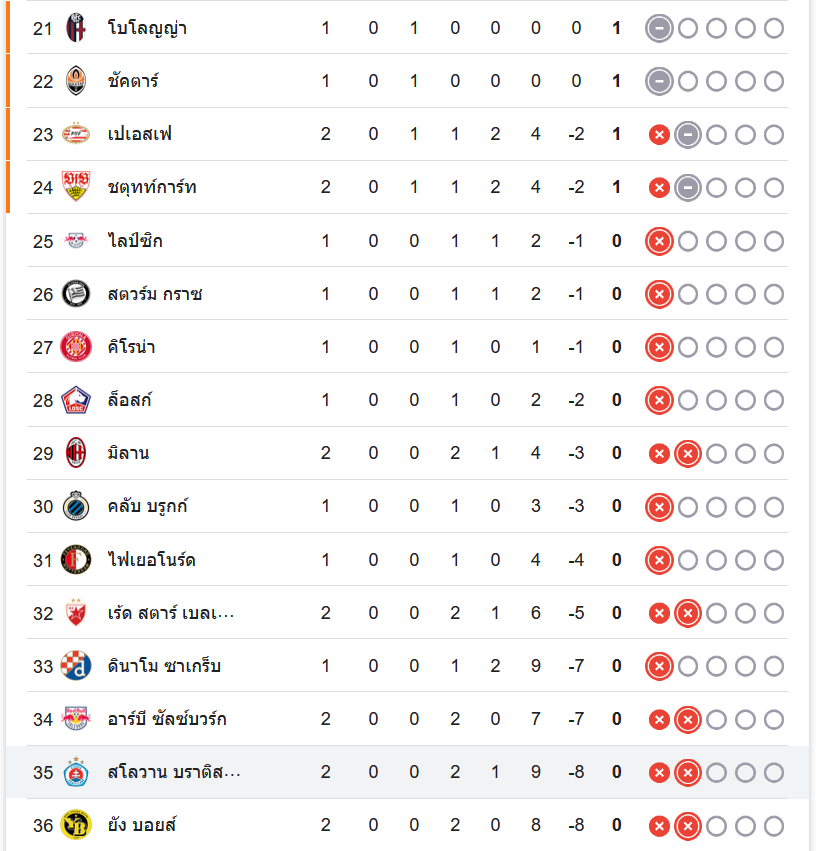Open the สโลวาน บราติส… team row
Image resolution: width=816 pixels, height=851 pixels.
(x=174, y=772)
